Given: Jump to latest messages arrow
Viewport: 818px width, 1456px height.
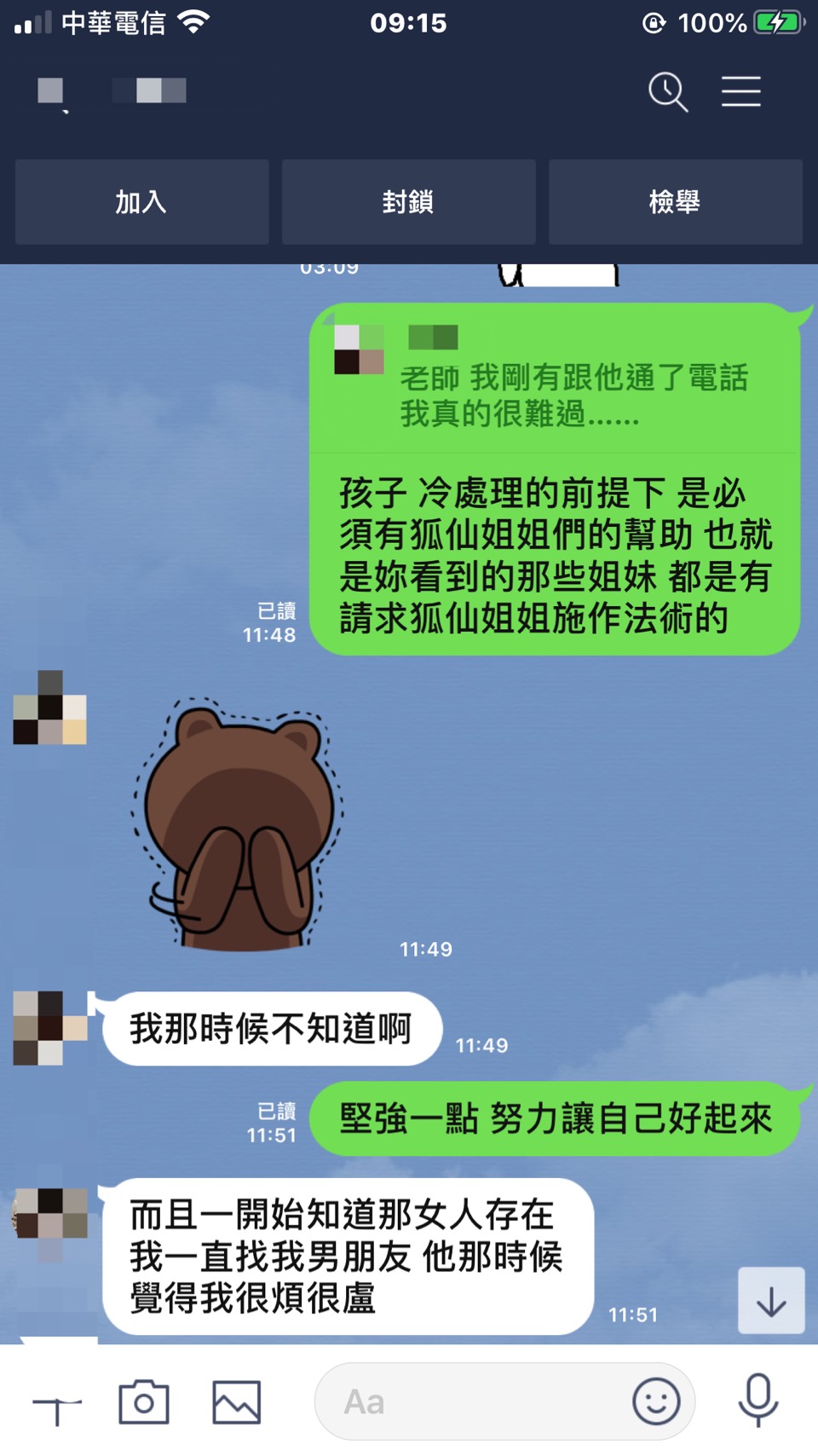Looking at the screenshot, I should pyautogui.click(x=771, y=1301).
